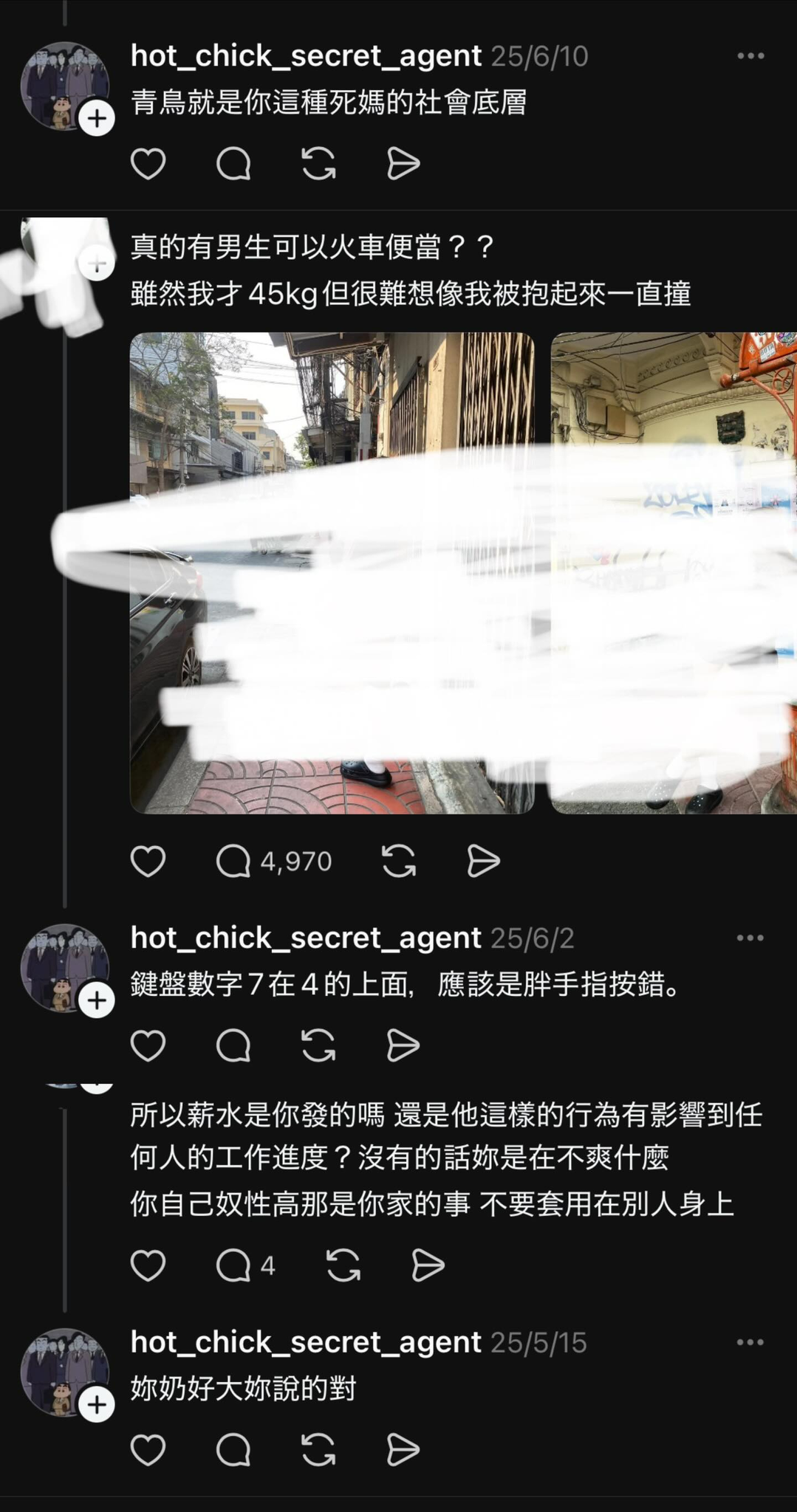Follow hot_chick_secret_agent via plus on 25/6/2 avatar
This screenshot has width=797, height=1512.
(x=97, y=1000)
